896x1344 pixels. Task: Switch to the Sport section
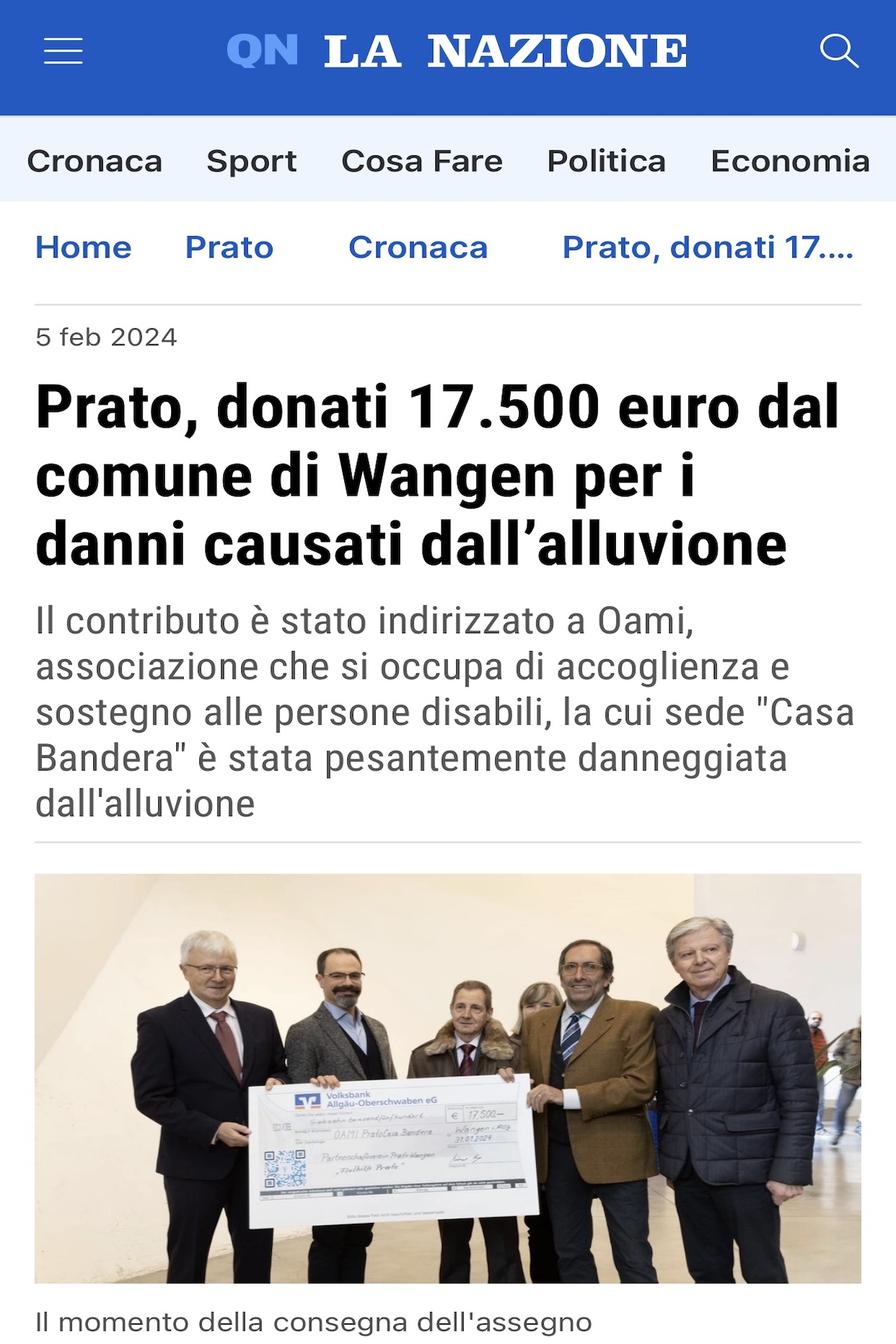[252, 161]
